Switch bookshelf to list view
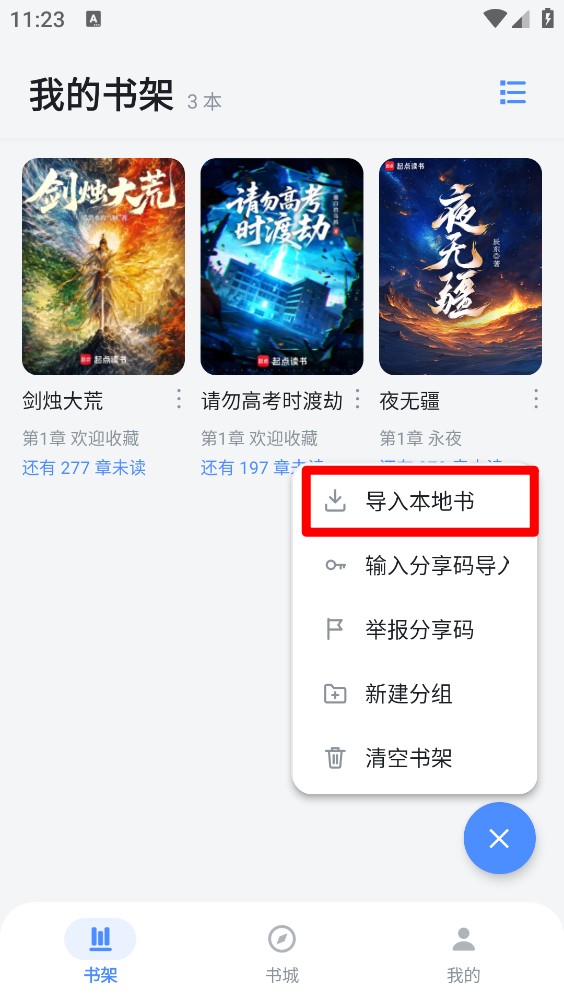The image size is (564, 1002). pos(512,93)
